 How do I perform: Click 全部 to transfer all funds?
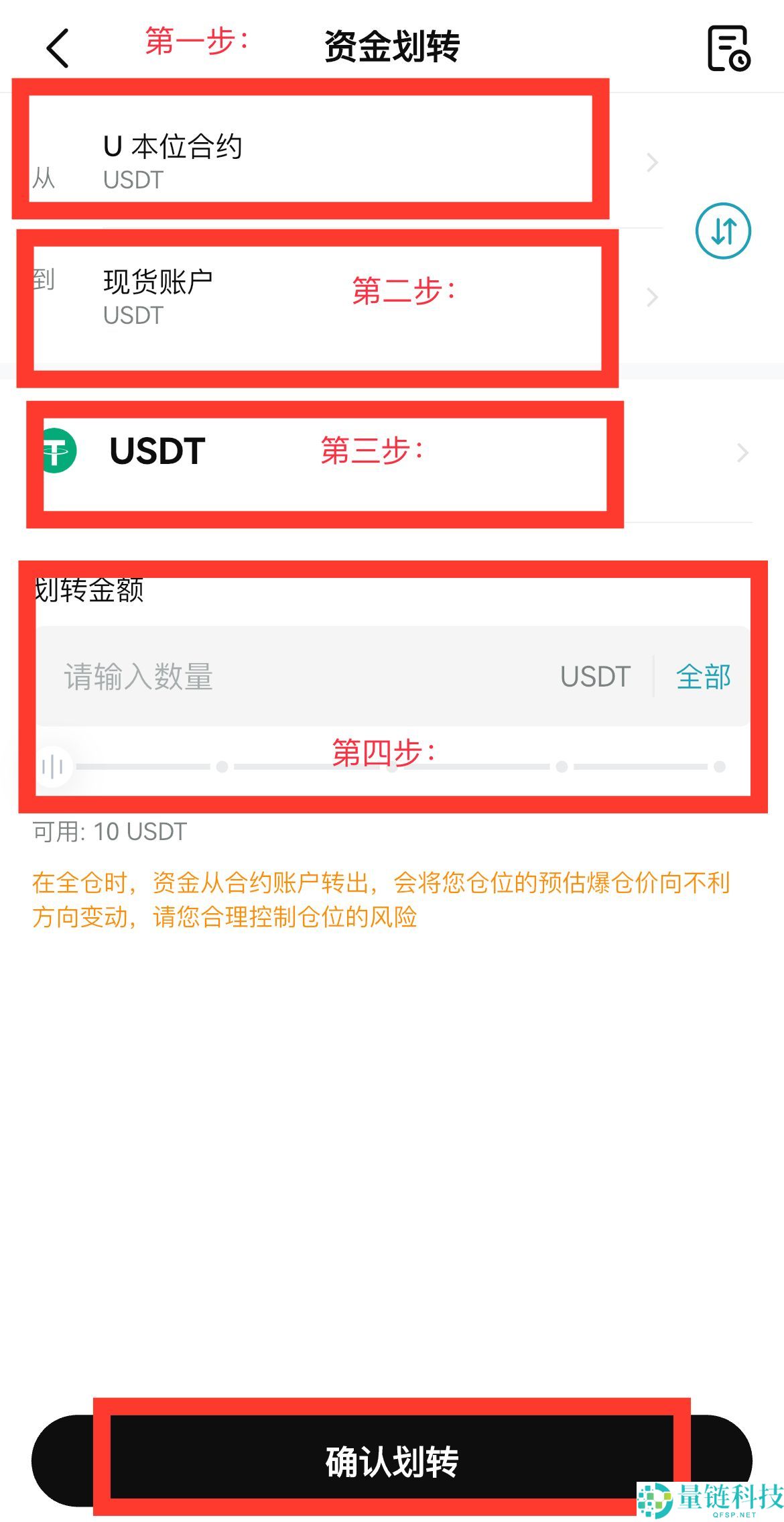click(704, 677)
